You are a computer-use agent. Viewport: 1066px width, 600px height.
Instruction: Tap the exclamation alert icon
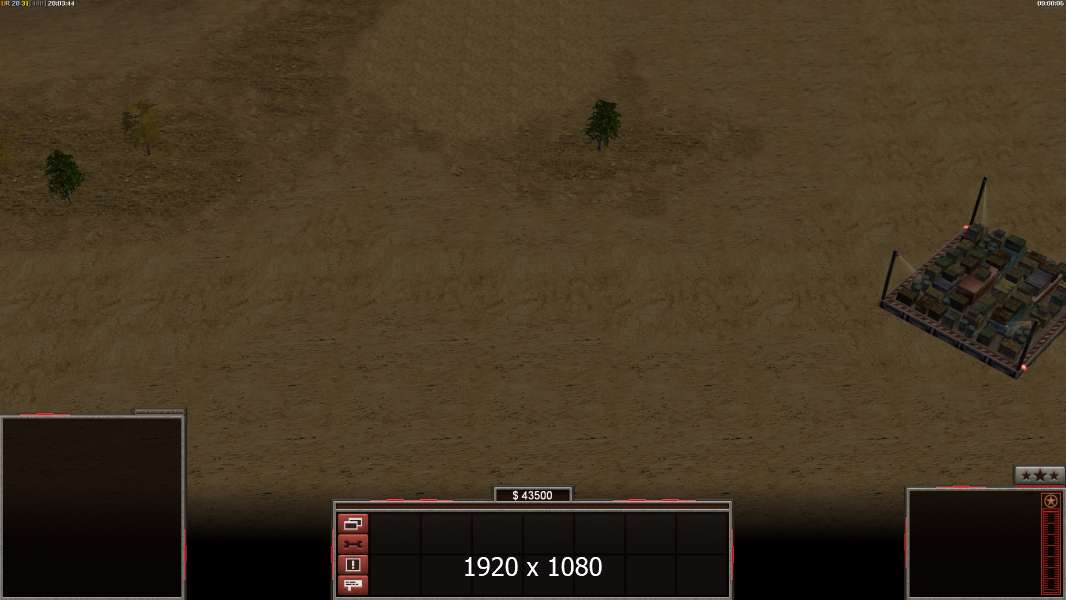[x=353, y=565]
